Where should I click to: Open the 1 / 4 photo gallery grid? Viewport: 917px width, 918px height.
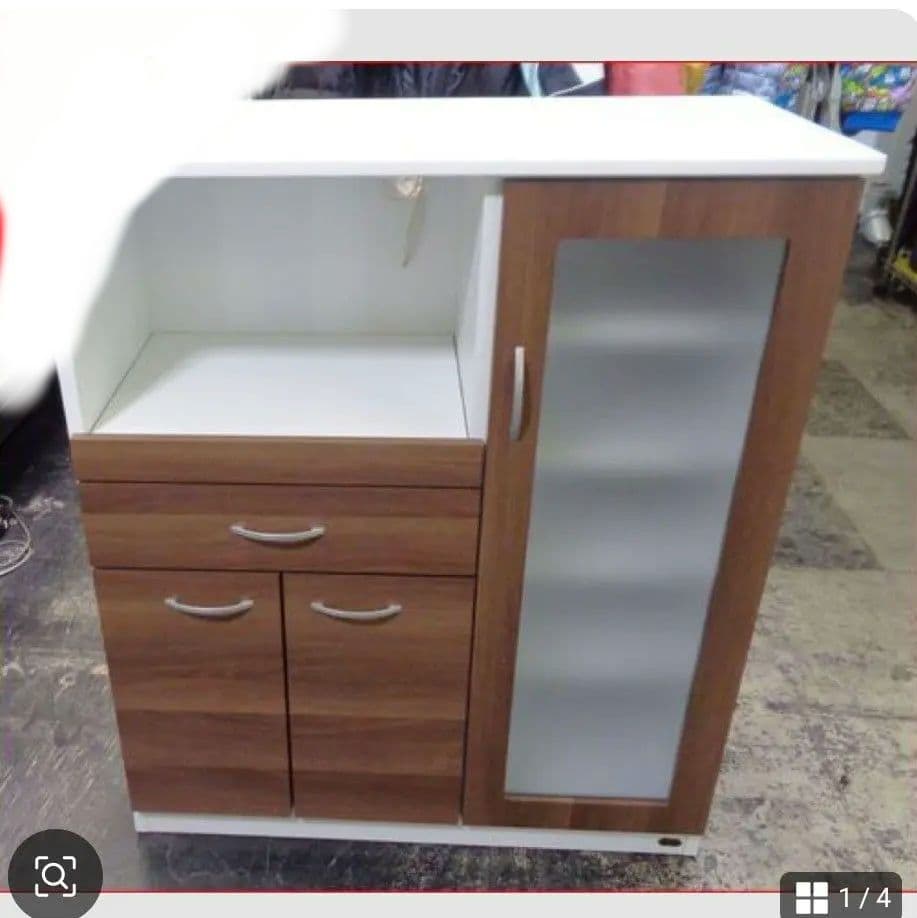coord(842,896)
